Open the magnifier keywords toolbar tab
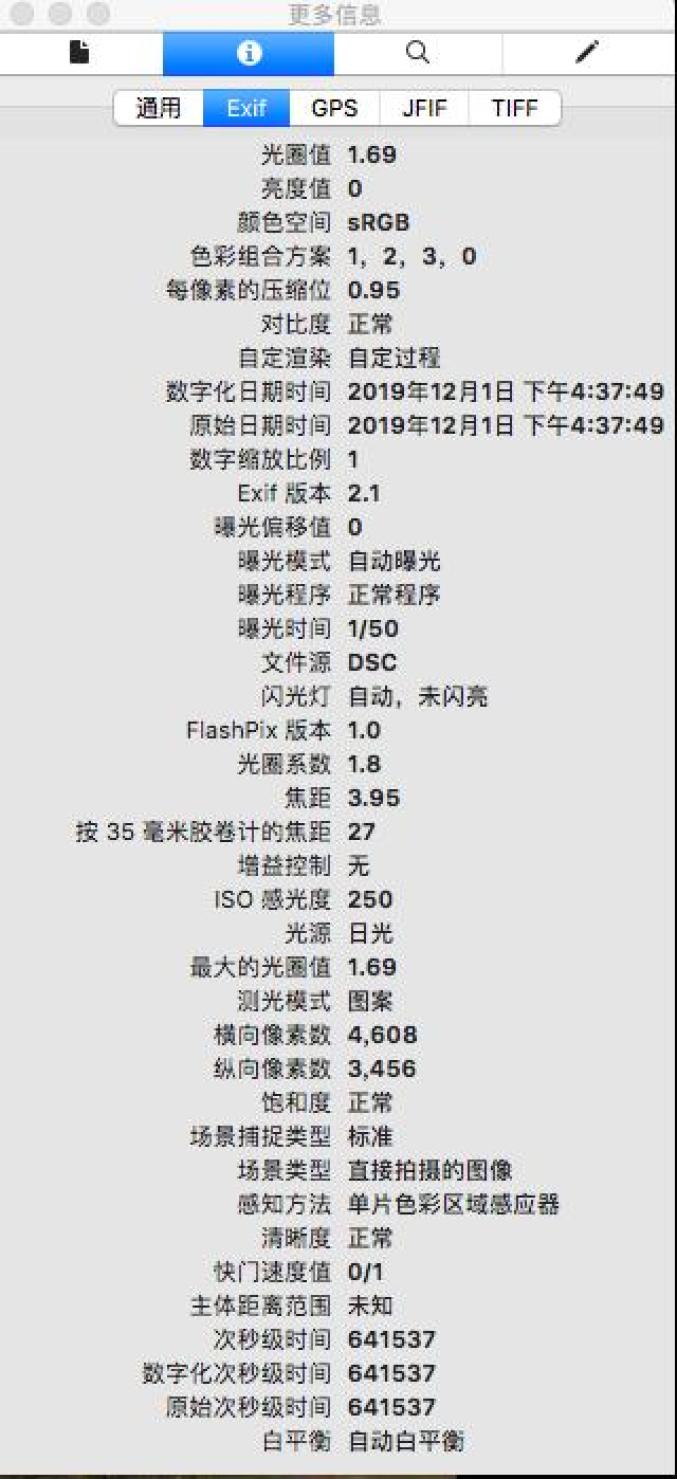The image size is (677, 1479). [x=418, y=53]
